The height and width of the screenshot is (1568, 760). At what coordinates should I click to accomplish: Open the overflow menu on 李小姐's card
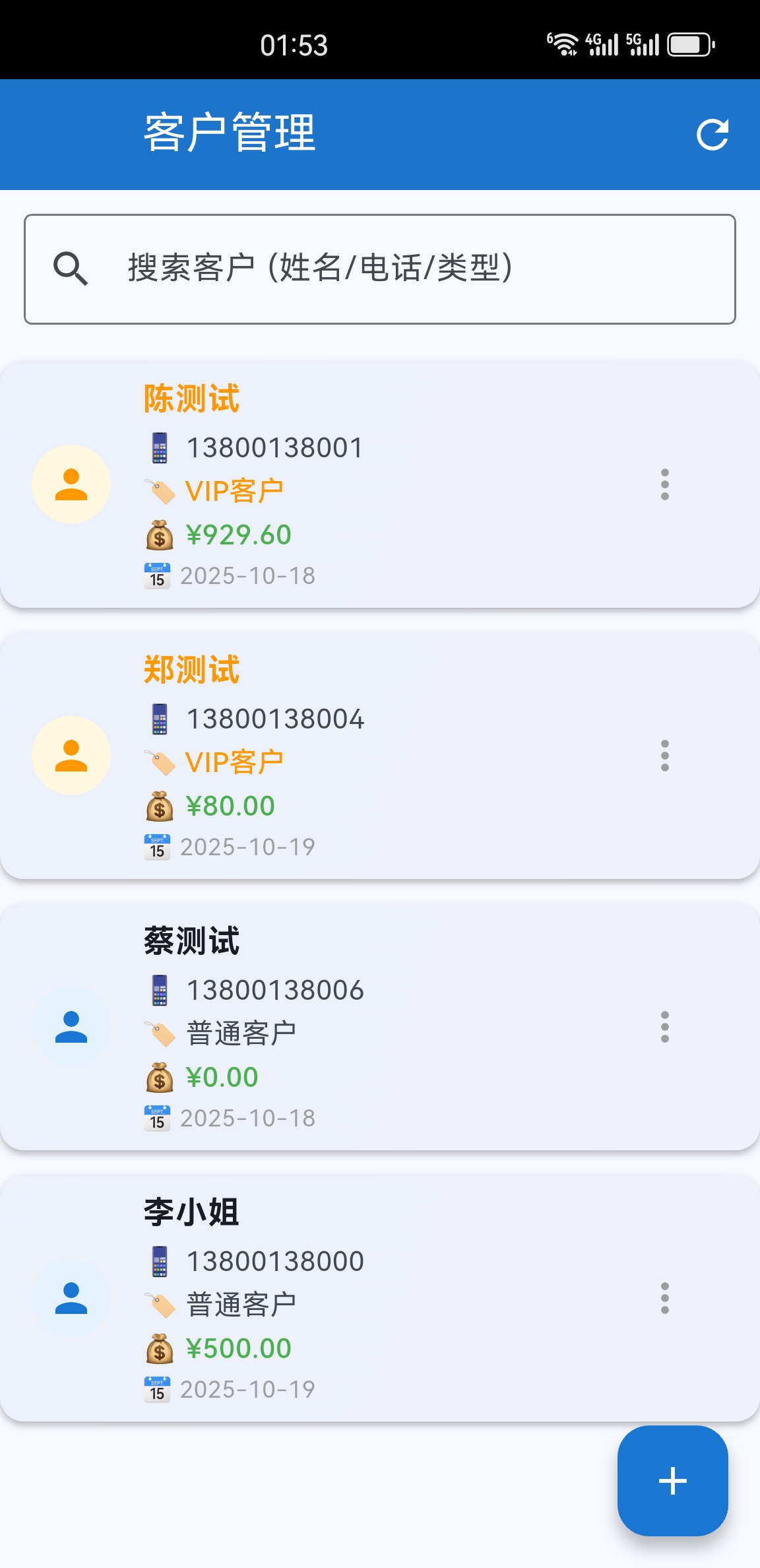664,1296
